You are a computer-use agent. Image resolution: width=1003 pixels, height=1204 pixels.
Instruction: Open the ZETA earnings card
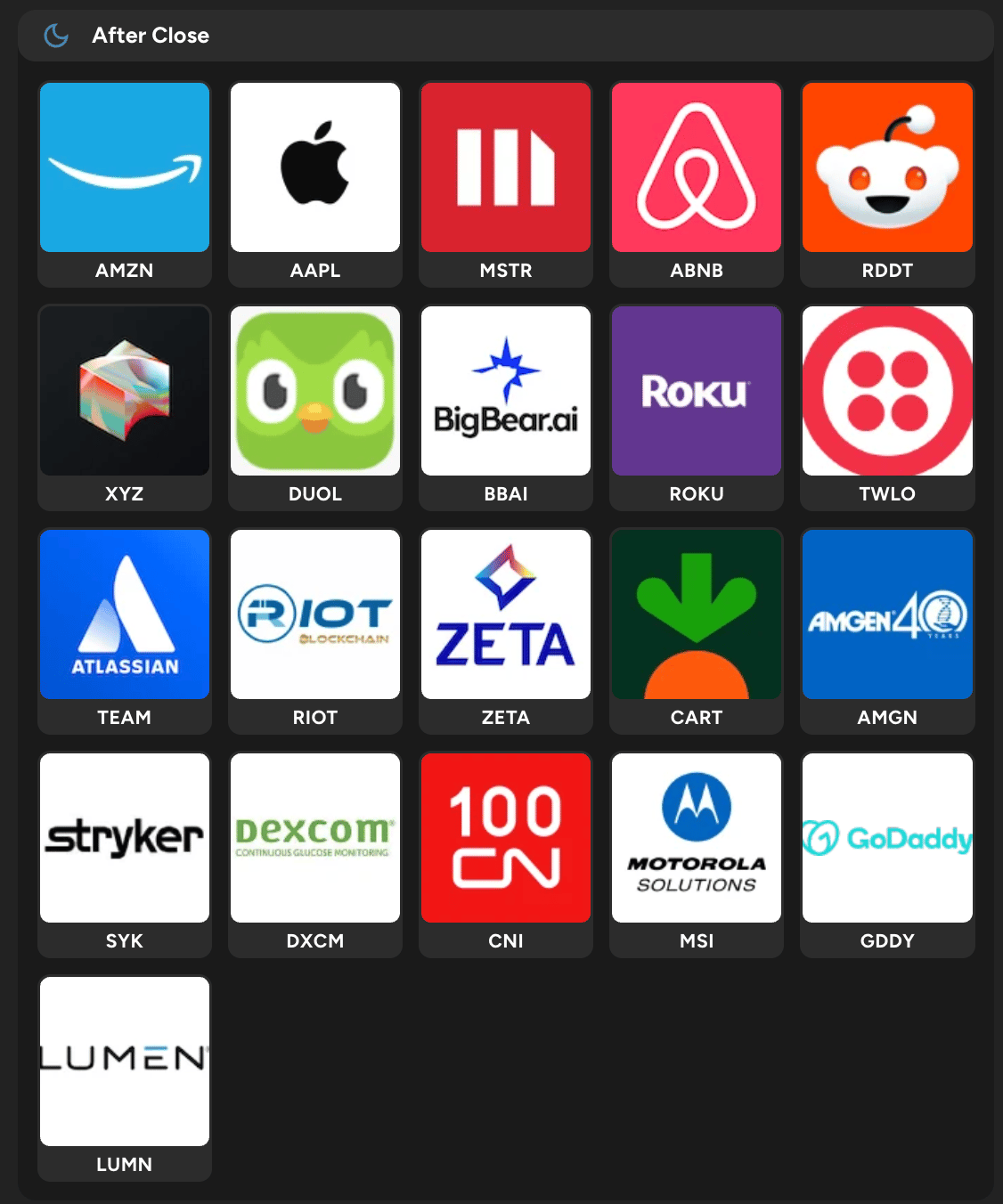pos(506,615)
